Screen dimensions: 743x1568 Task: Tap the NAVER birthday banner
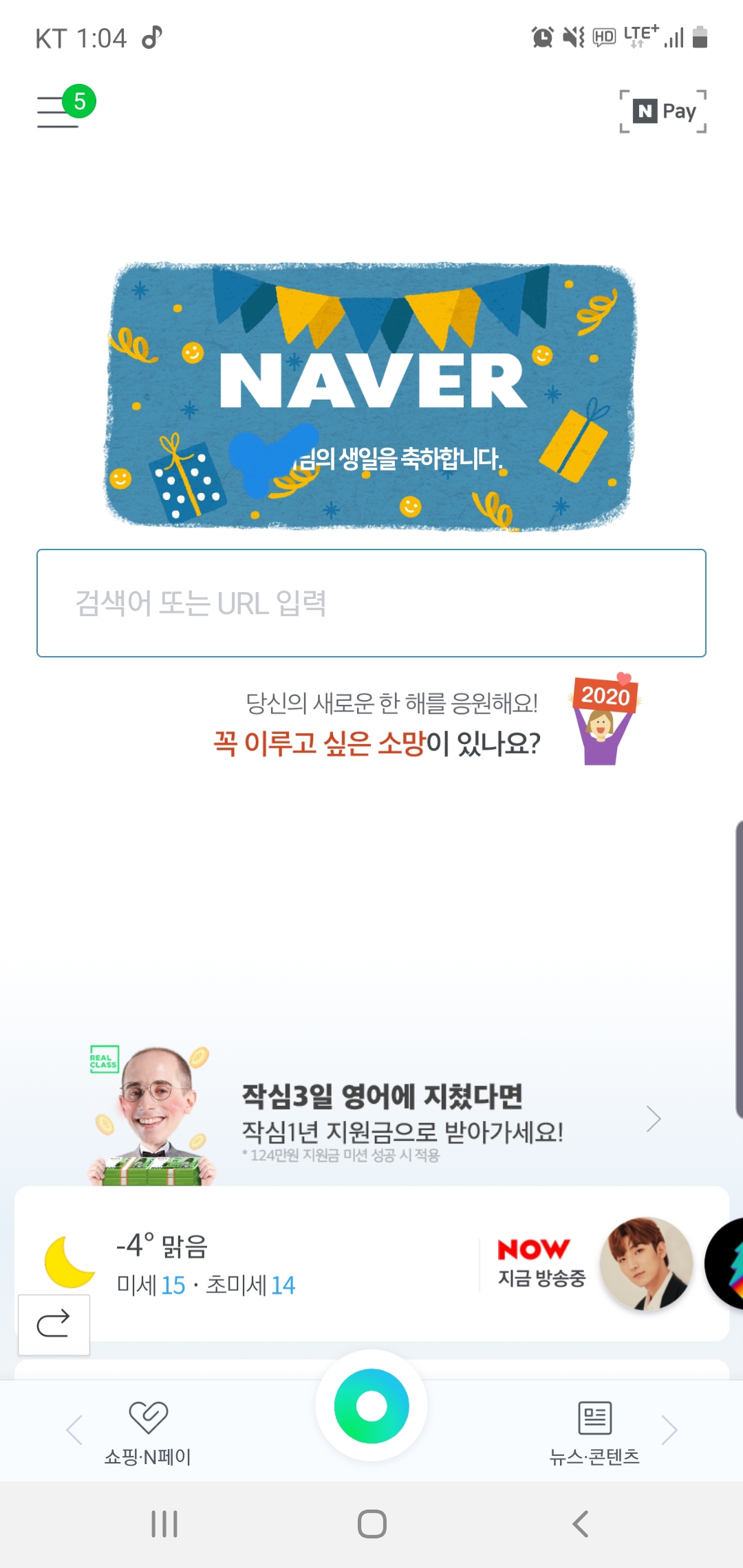pyautogui.click(x=371, y=397)
